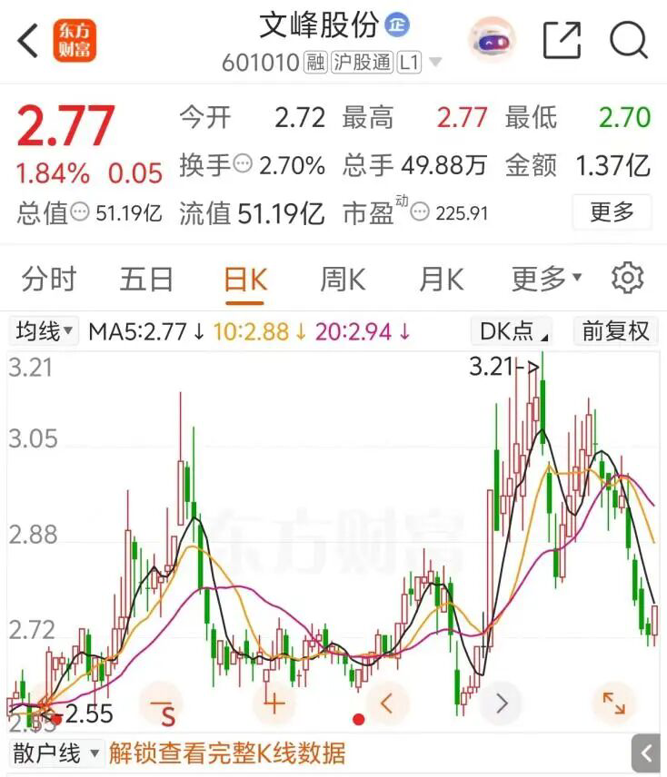Image resolution: width=667 pixels, height=777 pixels.
Task: Open the search magnifier
Action: 628,41
